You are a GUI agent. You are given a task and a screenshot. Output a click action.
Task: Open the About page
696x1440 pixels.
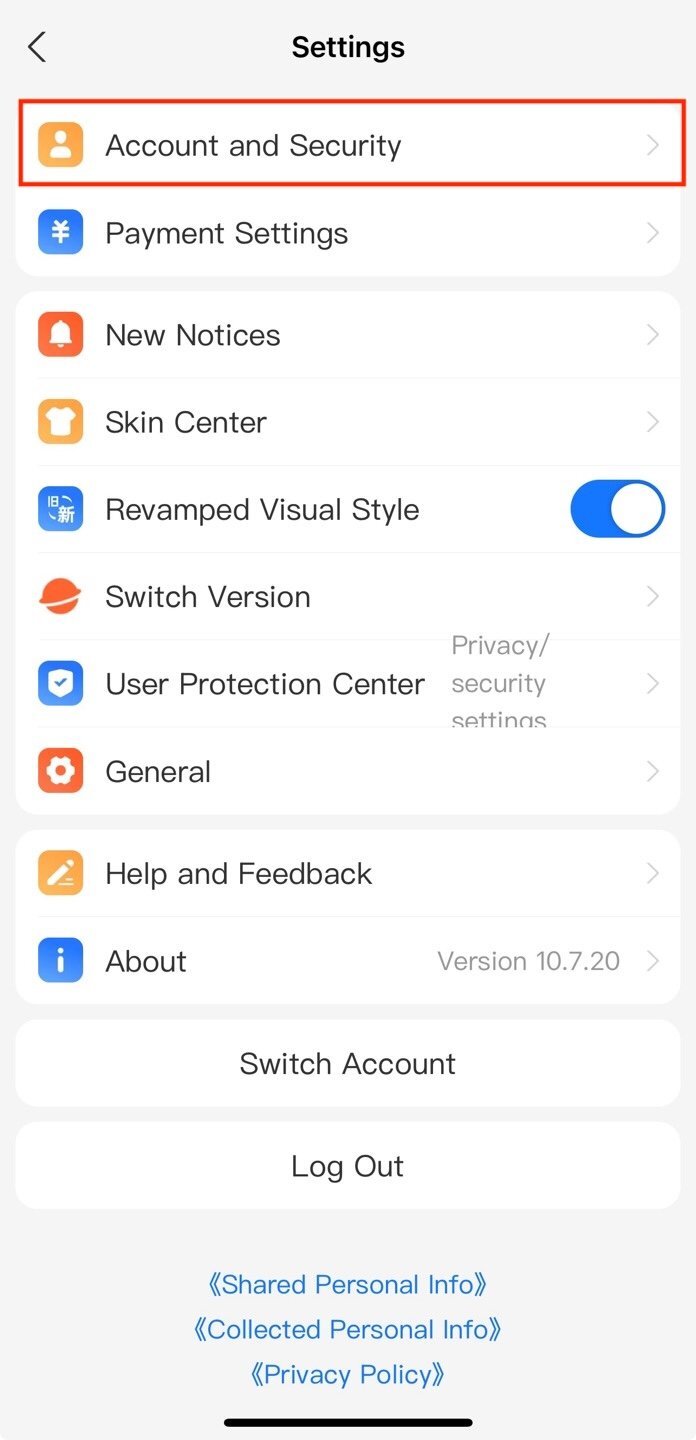pos(348,962)
